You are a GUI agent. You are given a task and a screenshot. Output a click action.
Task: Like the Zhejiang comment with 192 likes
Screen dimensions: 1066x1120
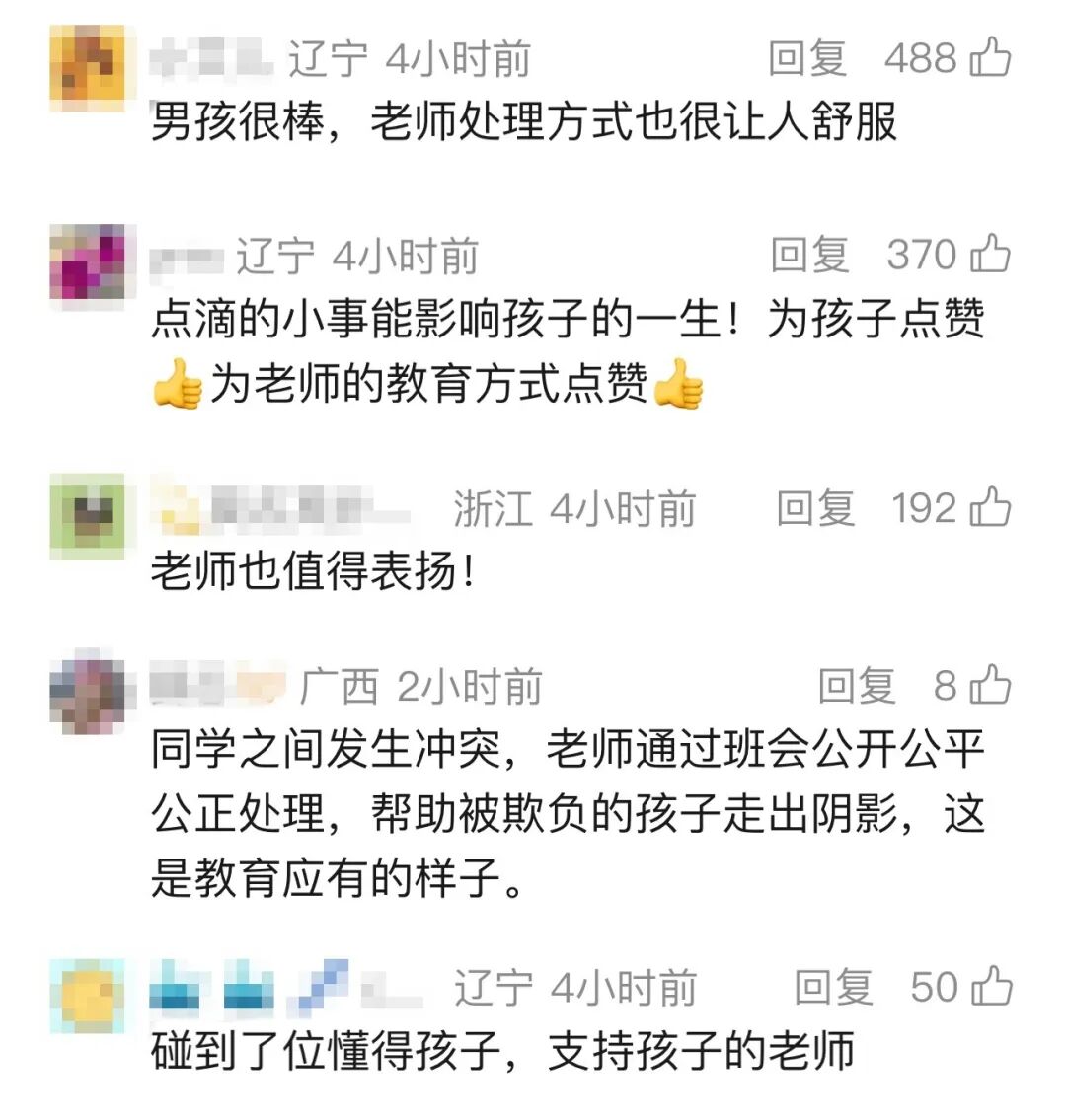coord(991,508)
